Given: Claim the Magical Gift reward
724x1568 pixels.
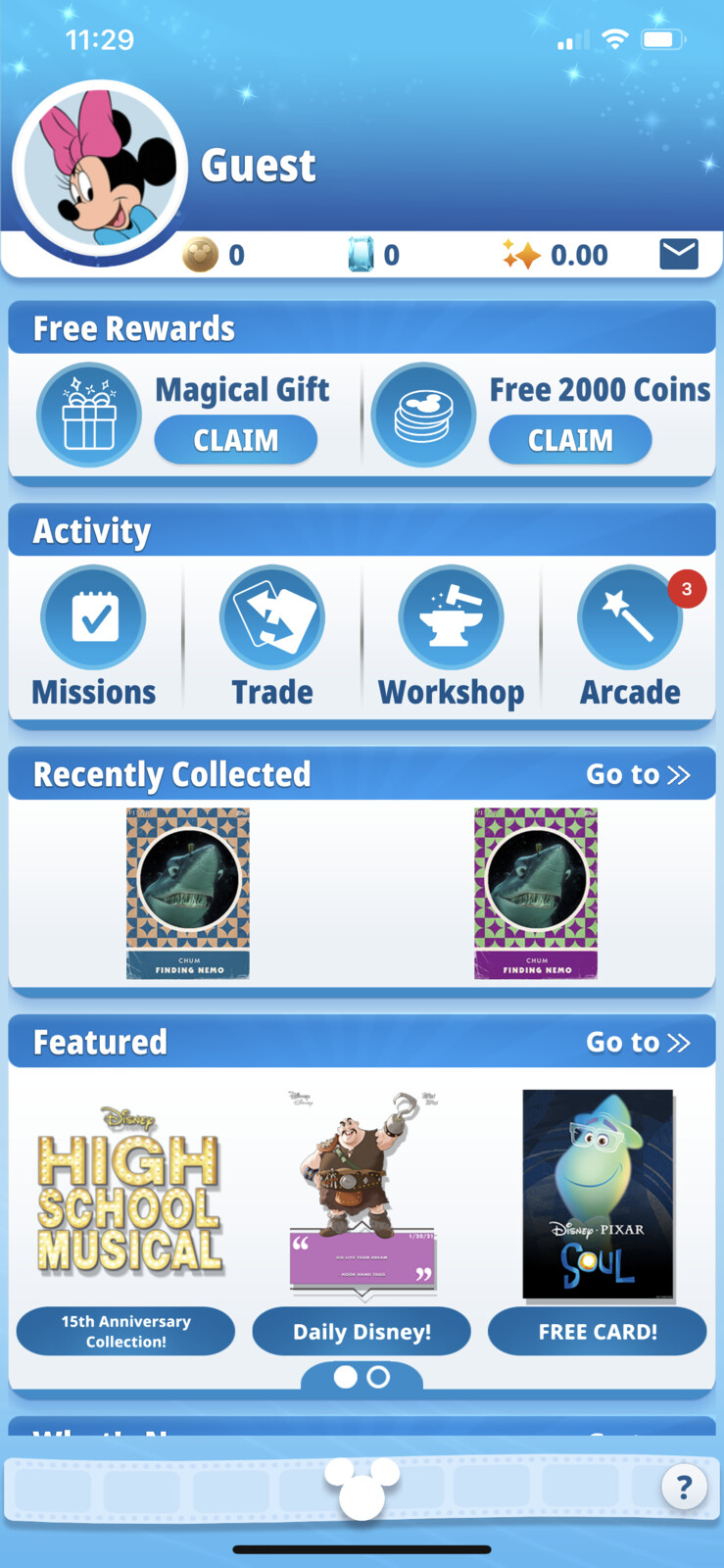Looking at the screenshot, I should point(235,440).
